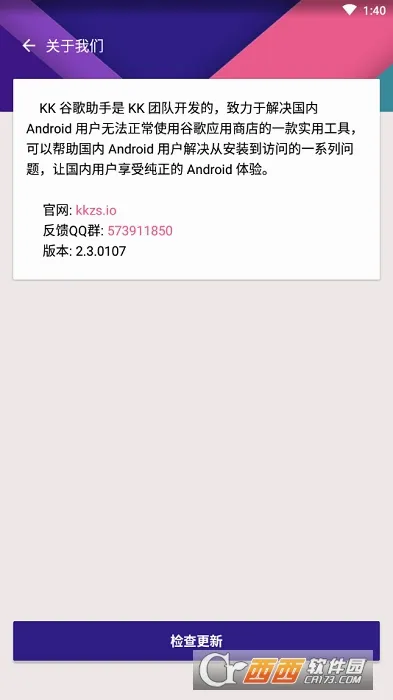Open the official website link kkzs.io
This screenshot has width=393, height=700.
[x=96, y=210]
